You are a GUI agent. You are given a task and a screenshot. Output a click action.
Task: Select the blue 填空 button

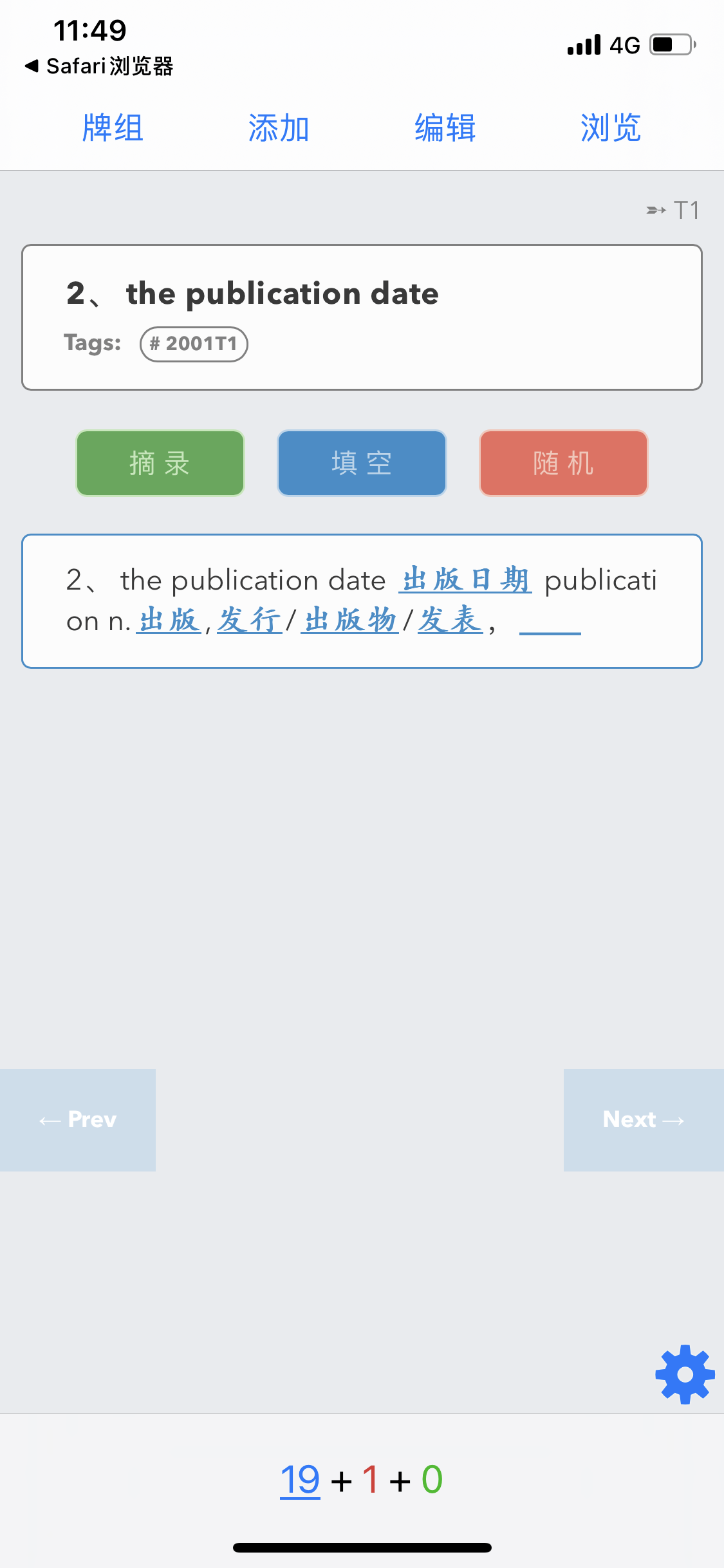[x=362, y=463]
